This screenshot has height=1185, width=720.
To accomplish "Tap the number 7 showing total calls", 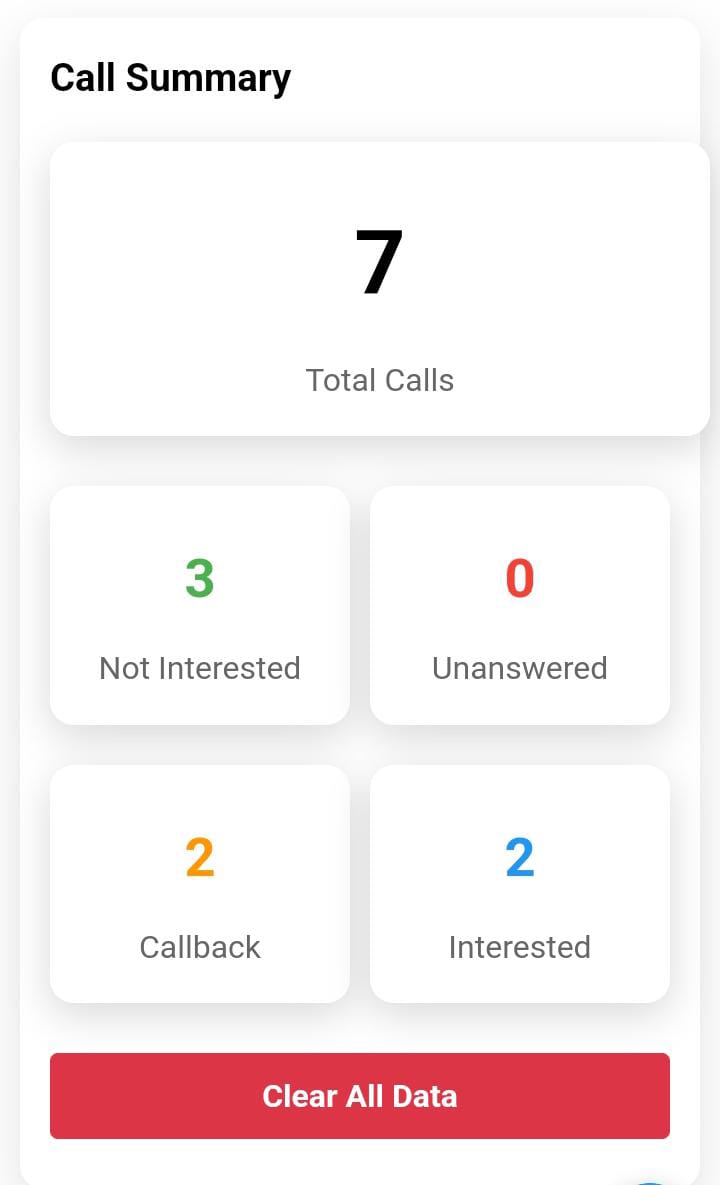I will point(378,262).
